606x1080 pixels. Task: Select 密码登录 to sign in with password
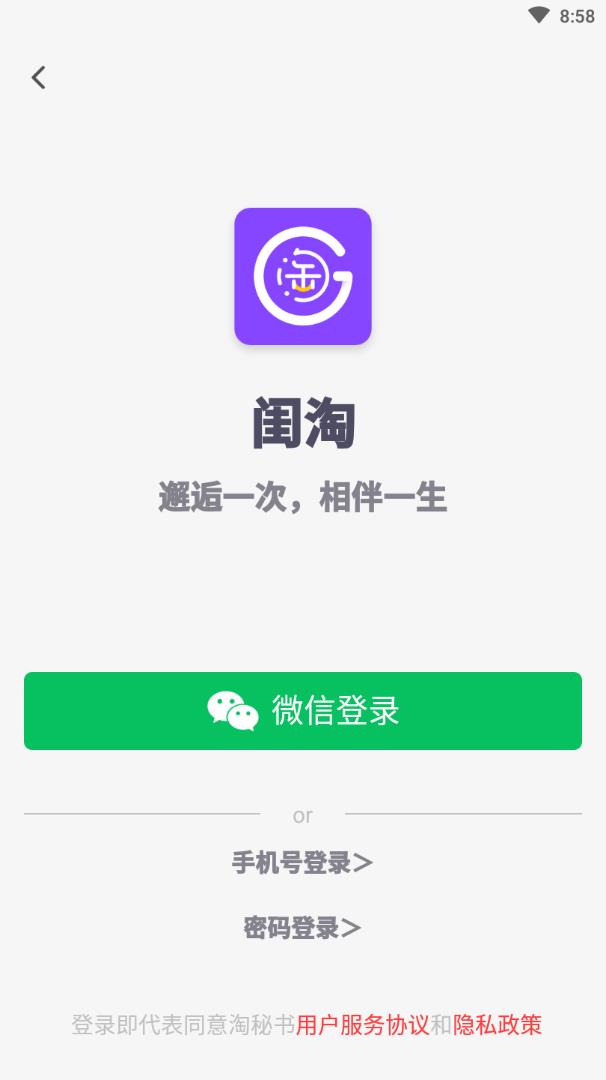pyautogui.click(x=302, y=928)
